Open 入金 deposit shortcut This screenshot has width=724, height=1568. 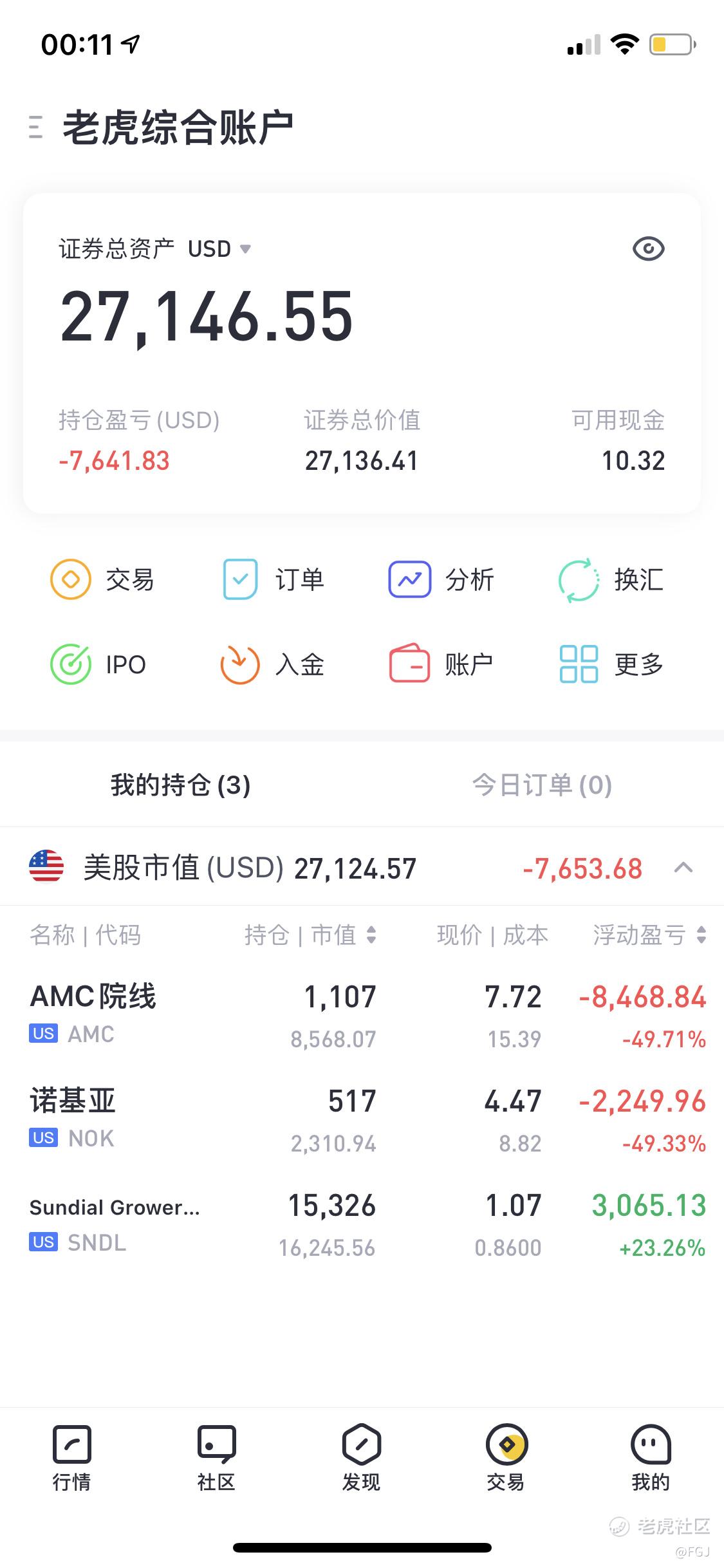(272, 664)
